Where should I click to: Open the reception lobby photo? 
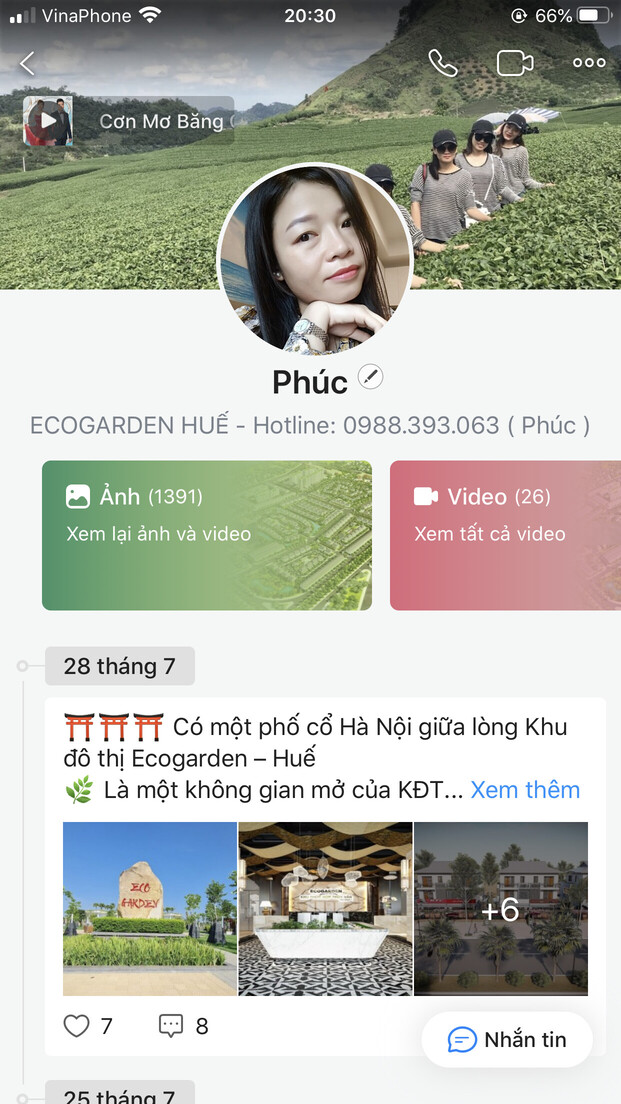click(325, 908)
